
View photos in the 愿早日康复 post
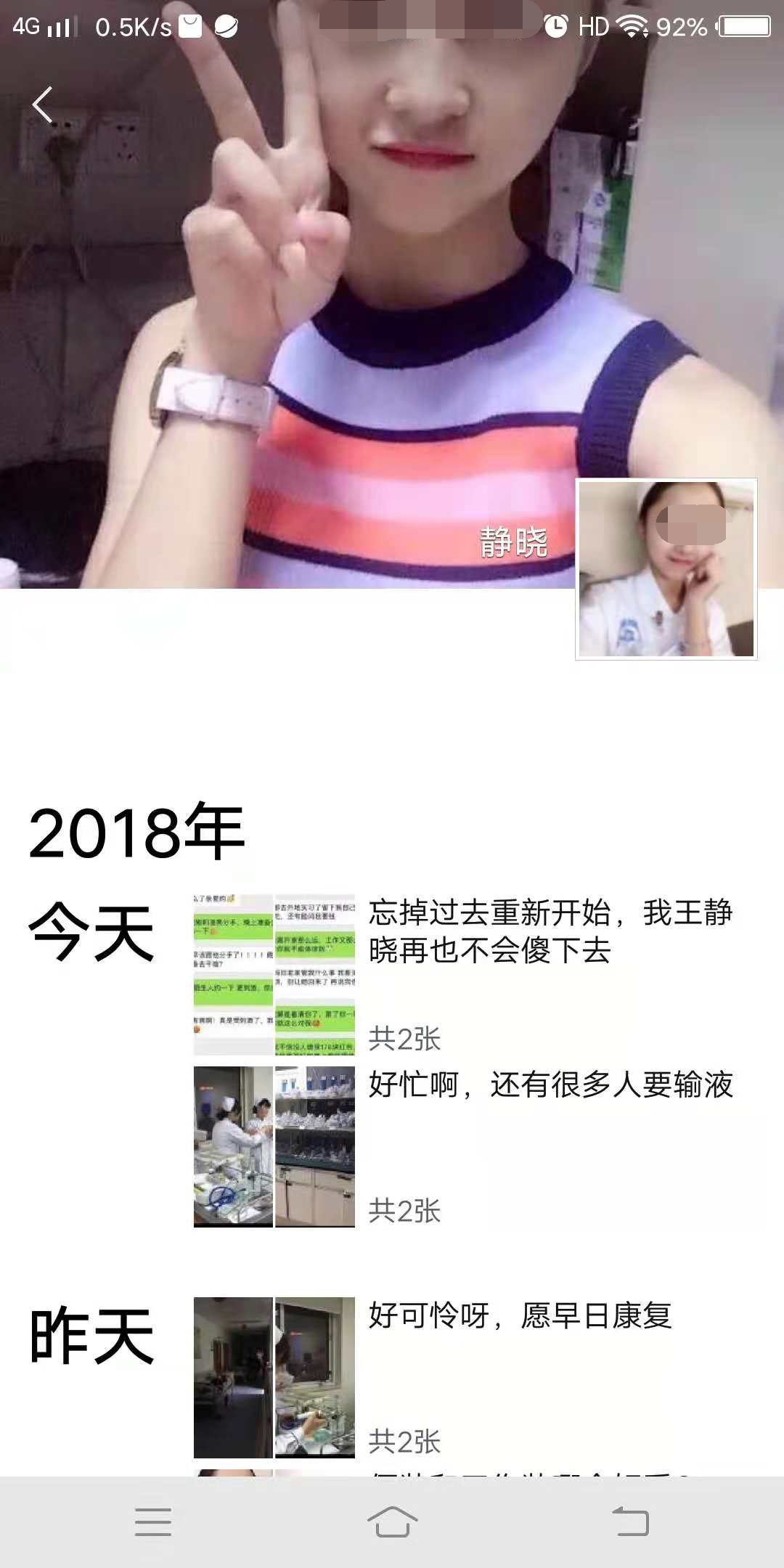274,1377
